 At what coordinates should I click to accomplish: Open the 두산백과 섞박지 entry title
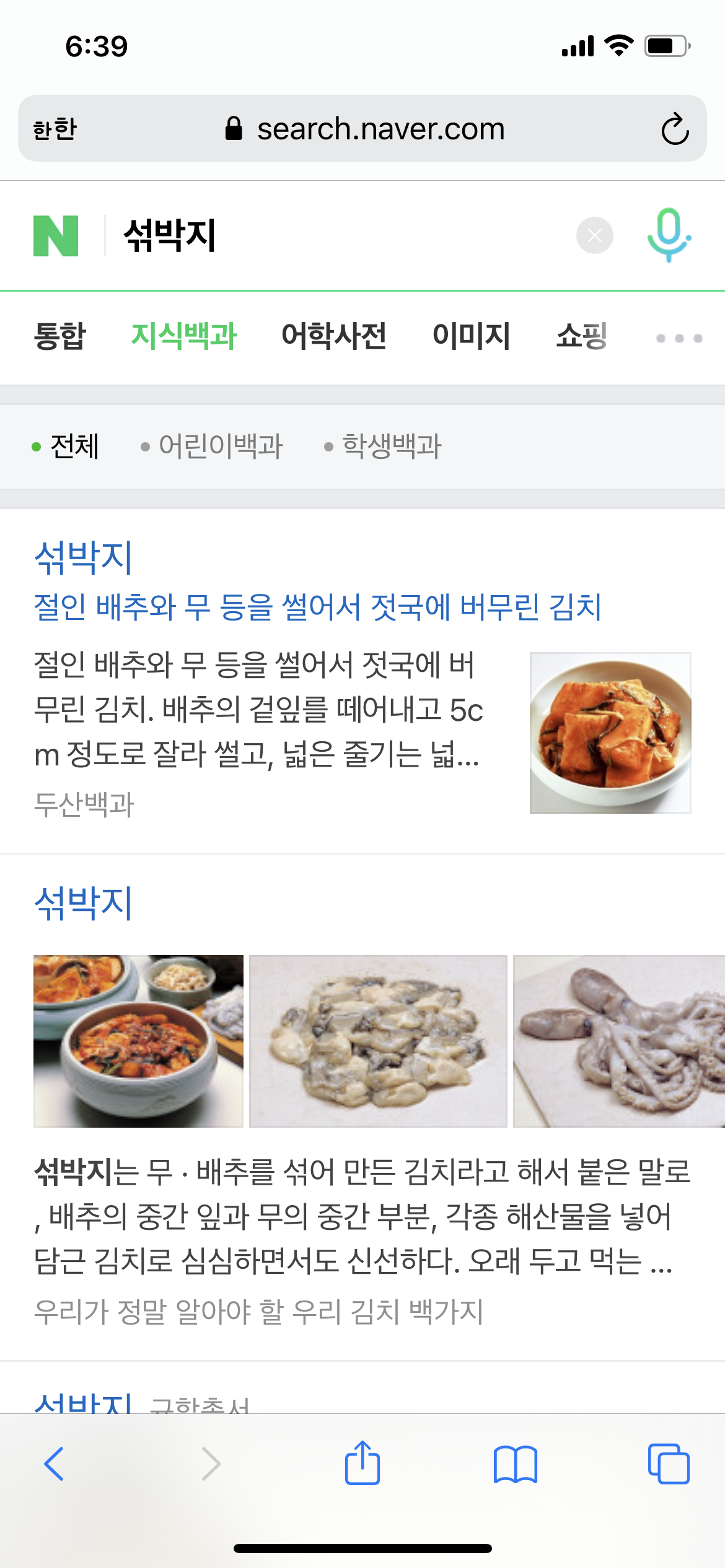[84, 557]
